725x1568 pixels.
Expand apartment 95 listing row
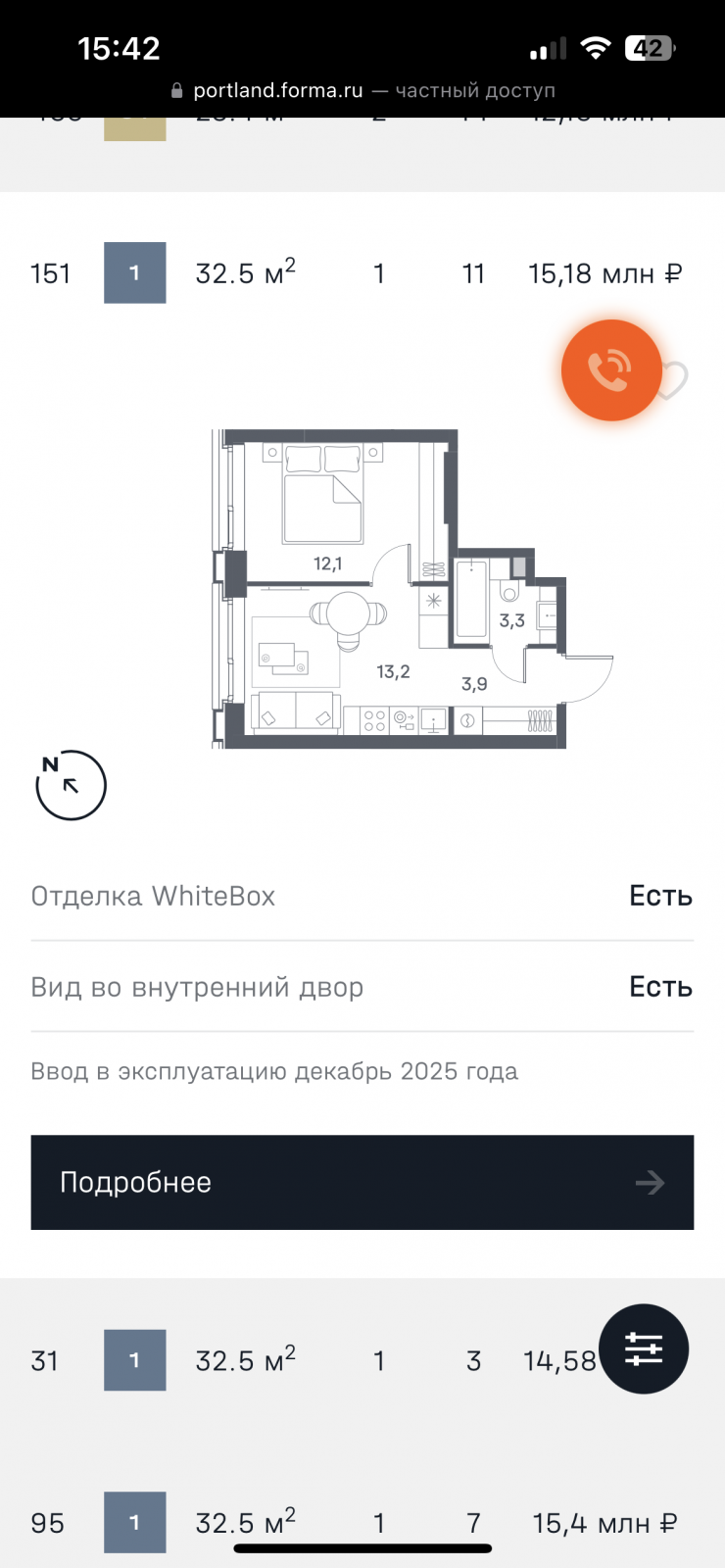362,1523
